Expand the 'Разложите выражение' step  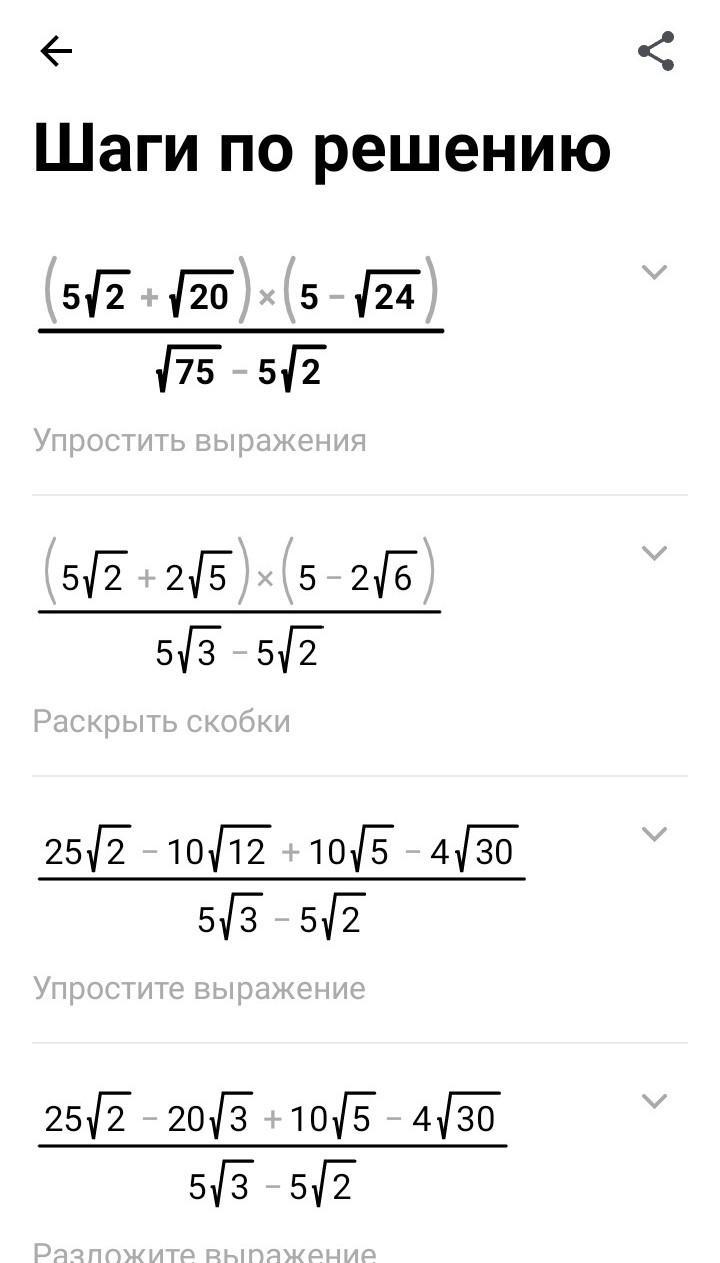pyautogui.click(x=654, y=1100)
